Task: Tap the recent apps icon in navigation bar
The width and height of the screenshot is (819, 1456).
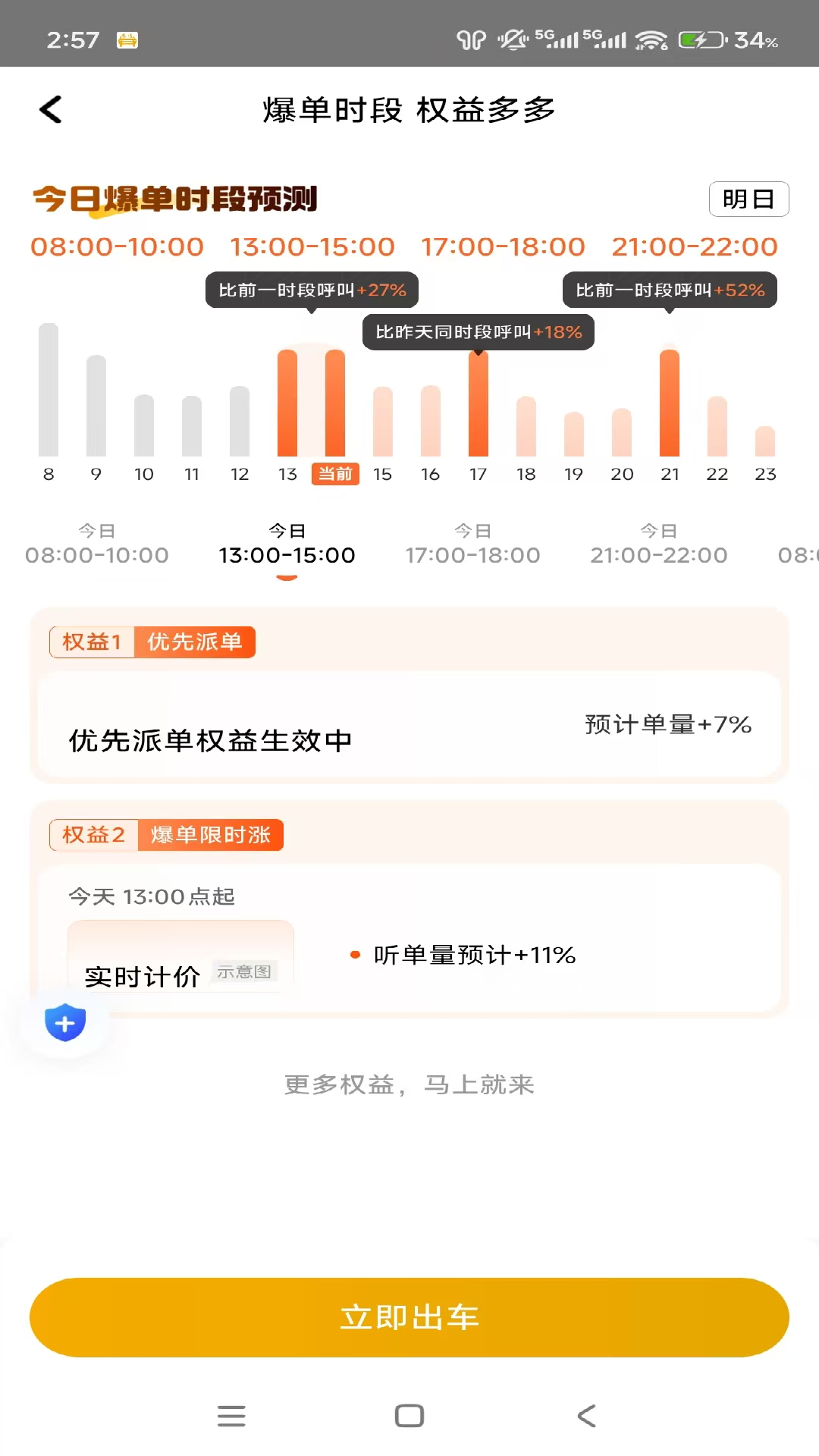Action: click(x=231, y=1415)
